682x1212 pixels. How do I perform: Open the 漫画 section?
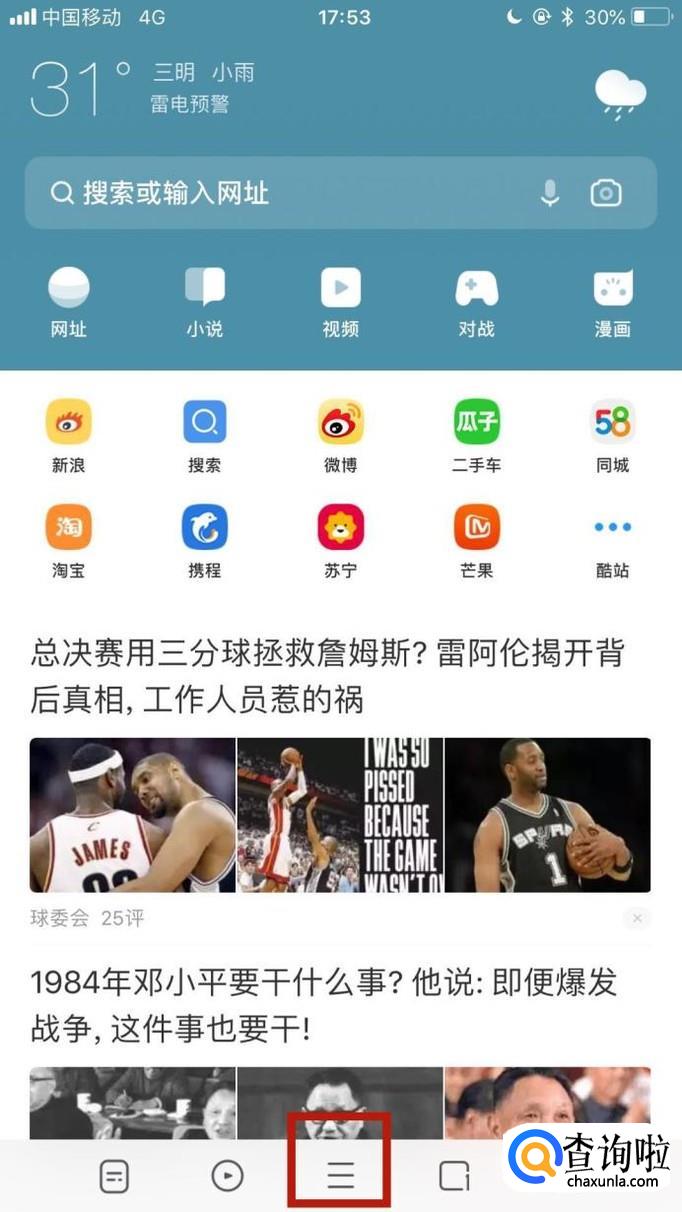point(613,302)
